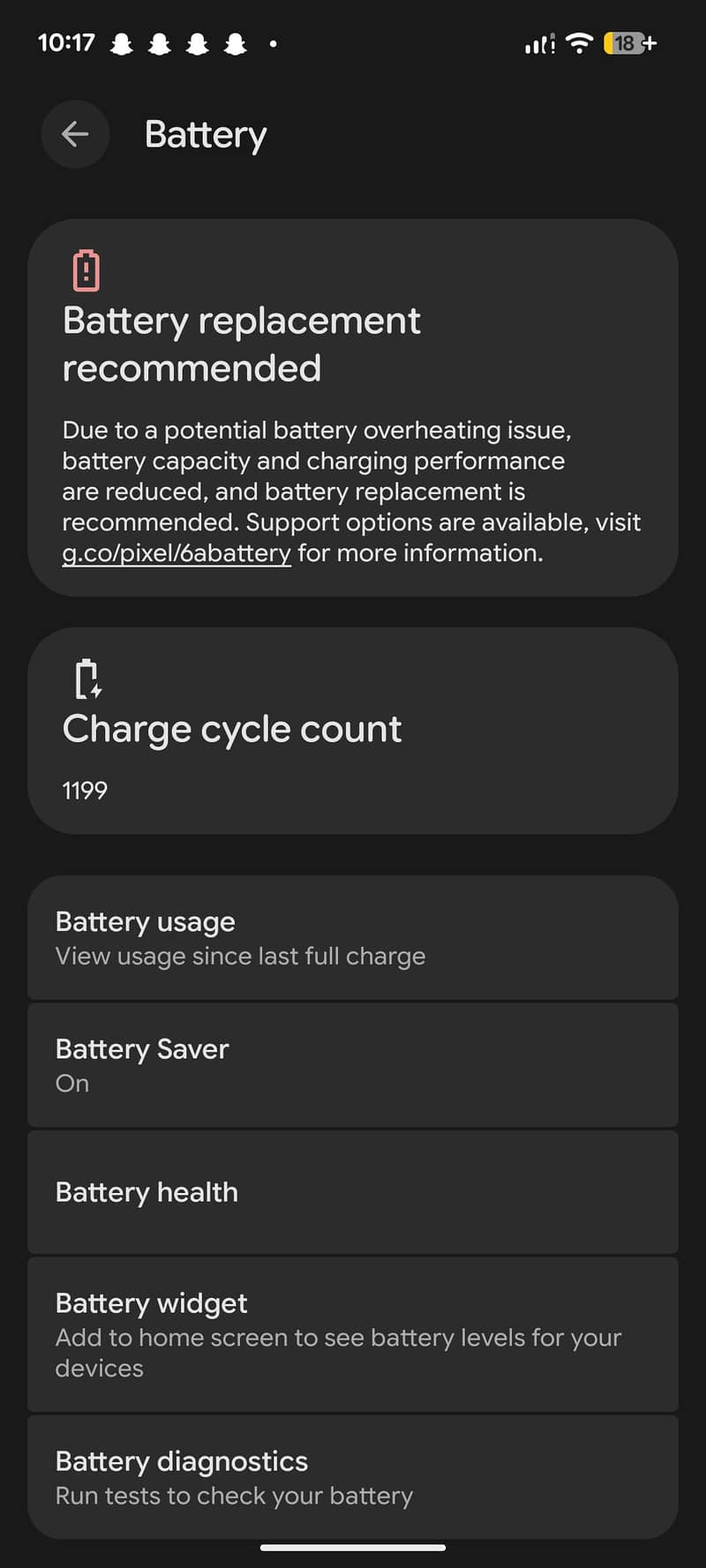Tap the clock showing 10:17
Image resolution: width=706 pixels, height=1568 pixels.
pyautogui.click(x=66, y=41)
